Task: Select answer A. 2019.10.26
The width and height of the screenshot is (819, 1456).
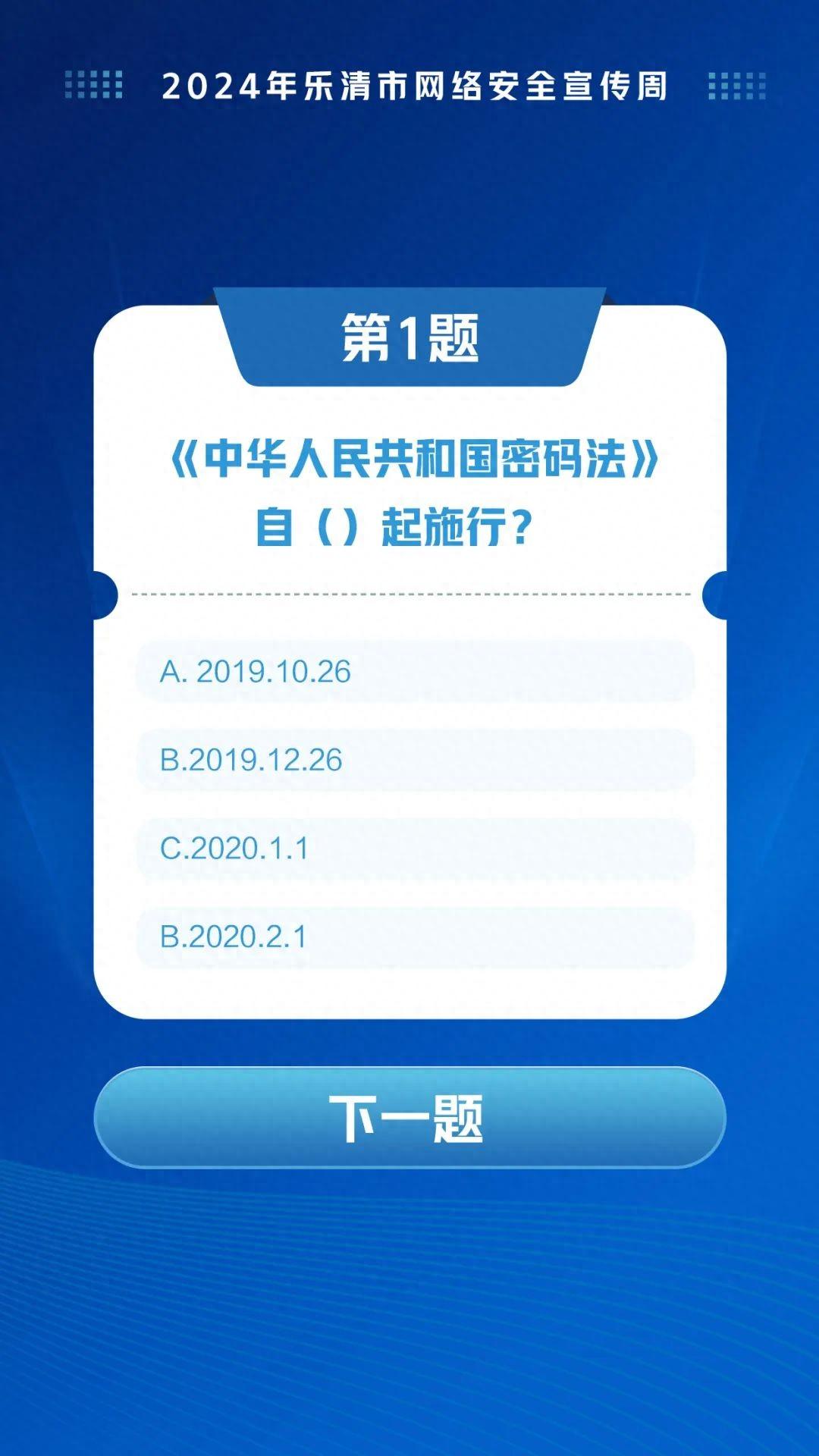Action: [414, 672]
